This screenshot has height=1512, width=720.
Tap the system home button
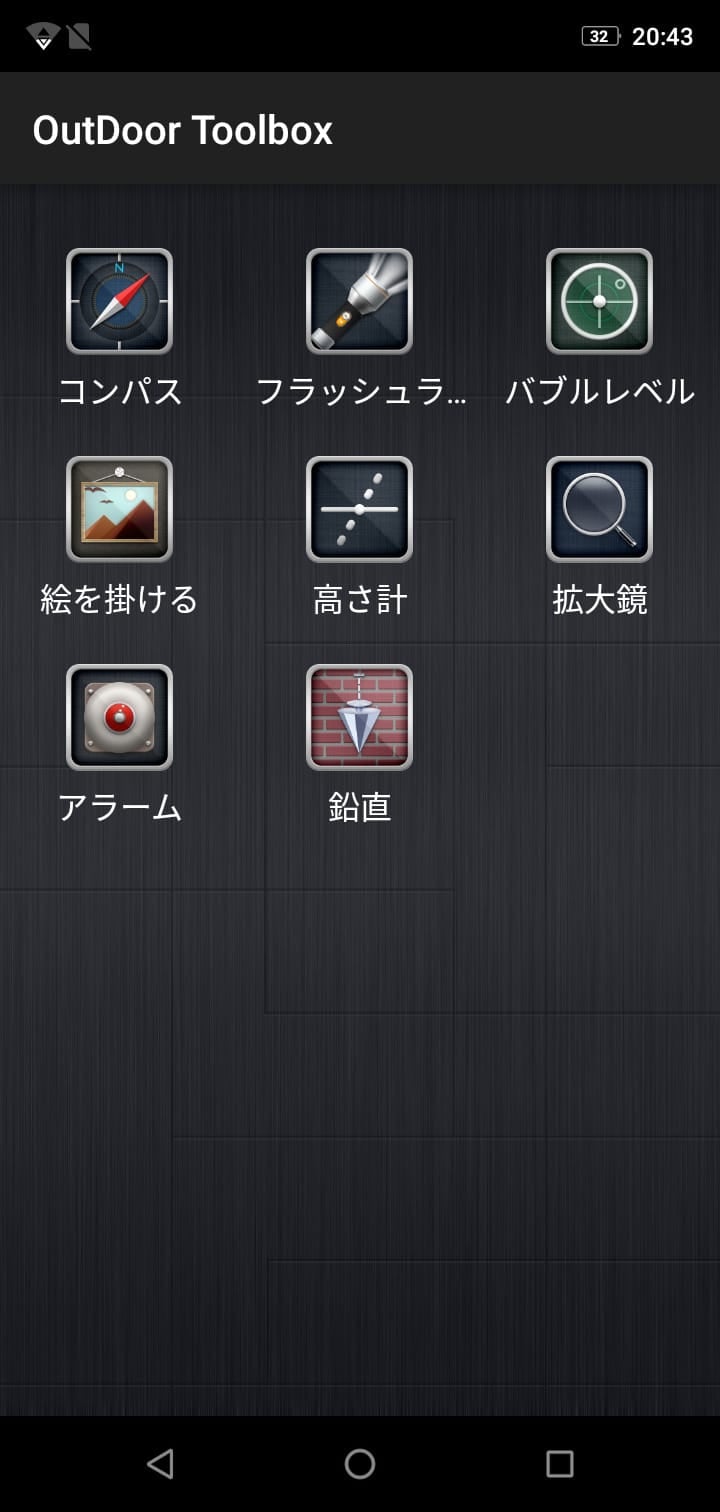pos(360,1464)
